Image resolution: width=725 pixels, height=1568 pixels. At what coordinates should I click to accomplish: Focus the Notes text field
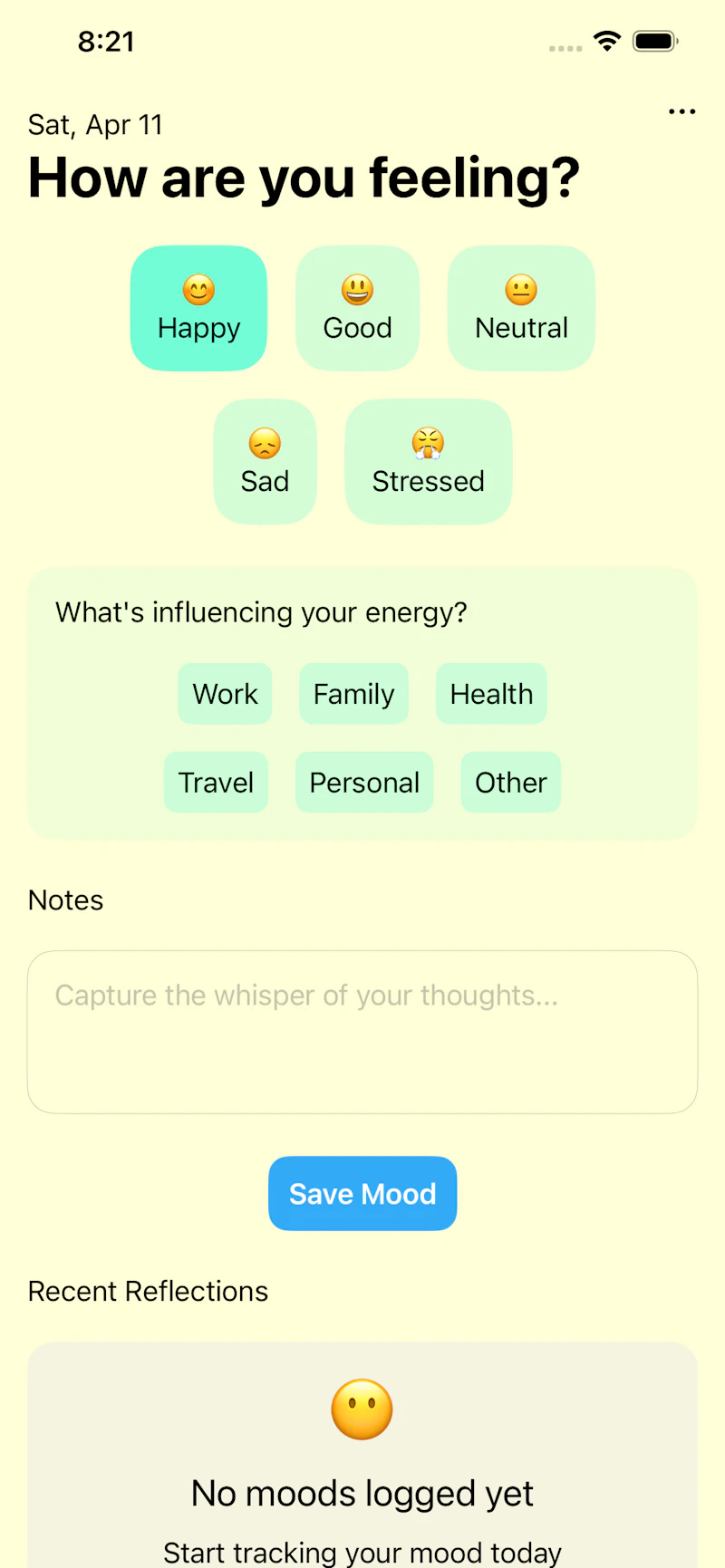pos(362,1032)
